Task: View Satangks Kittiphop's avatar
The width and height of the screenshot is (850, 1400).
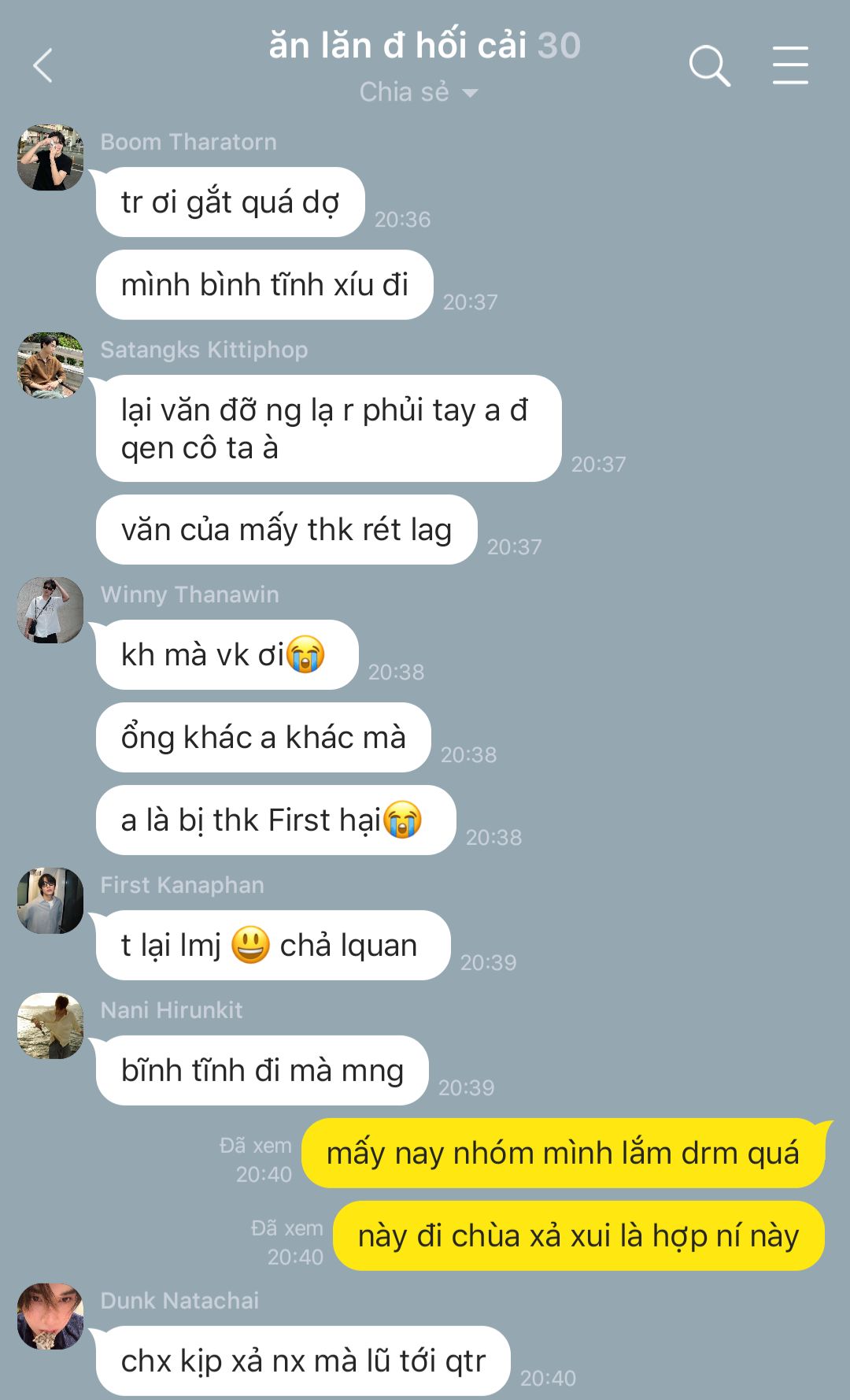Action: point(50,365)
